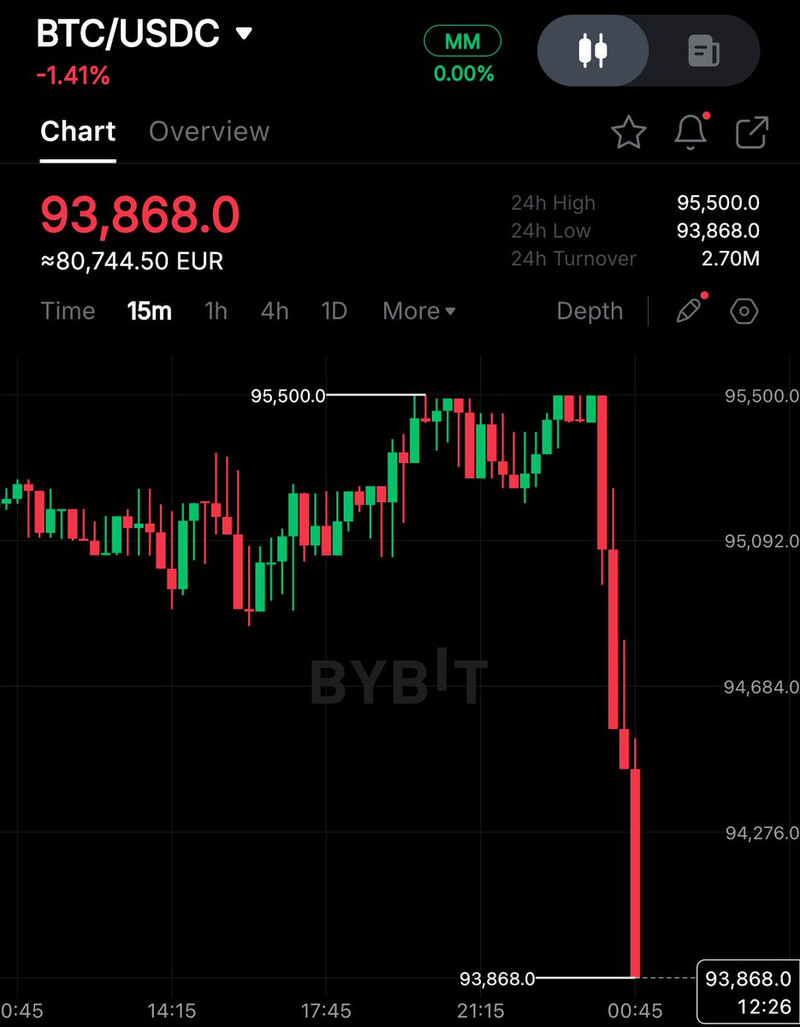Select the Time chart interval

click(x=68, y=311)
